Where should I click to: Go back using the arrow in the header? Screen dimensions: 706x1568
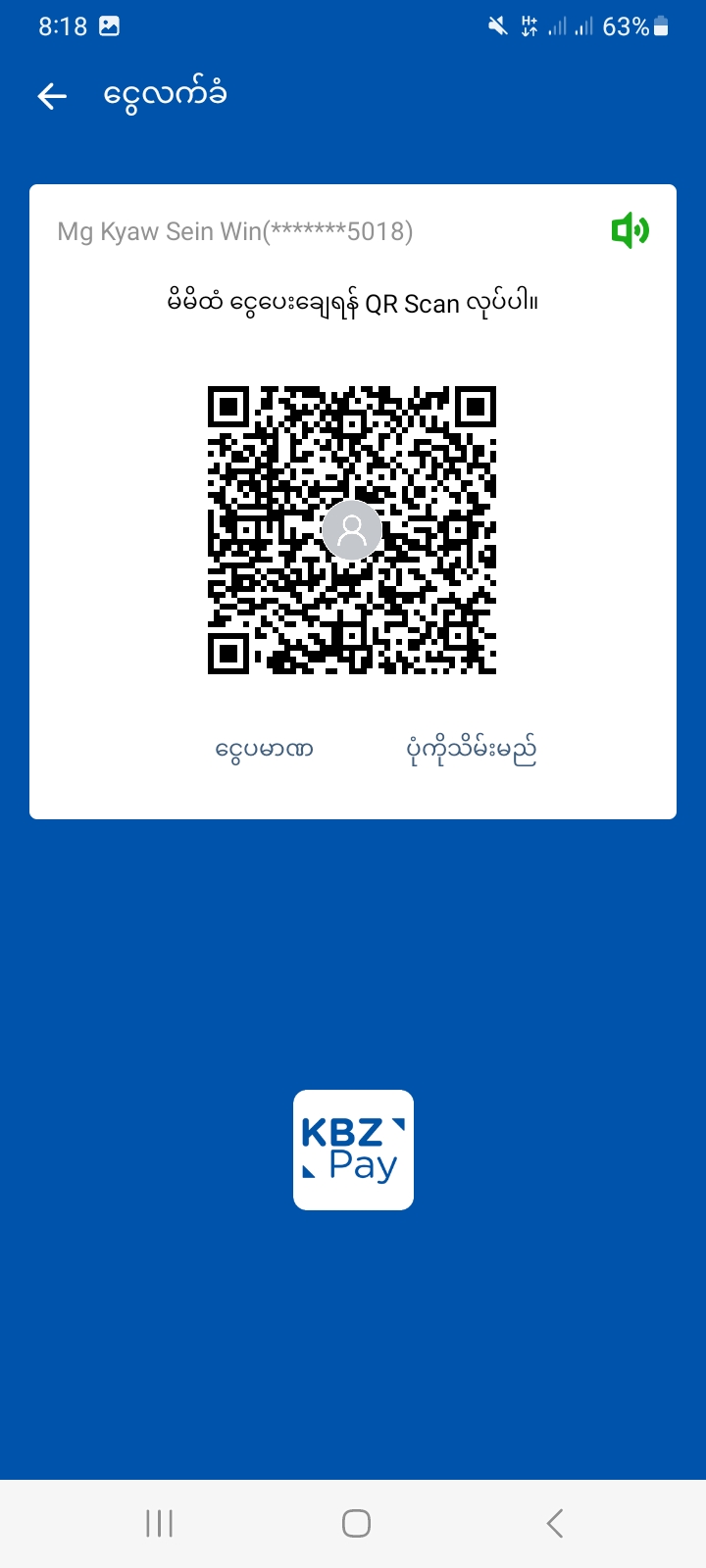(x=52, y=95)
